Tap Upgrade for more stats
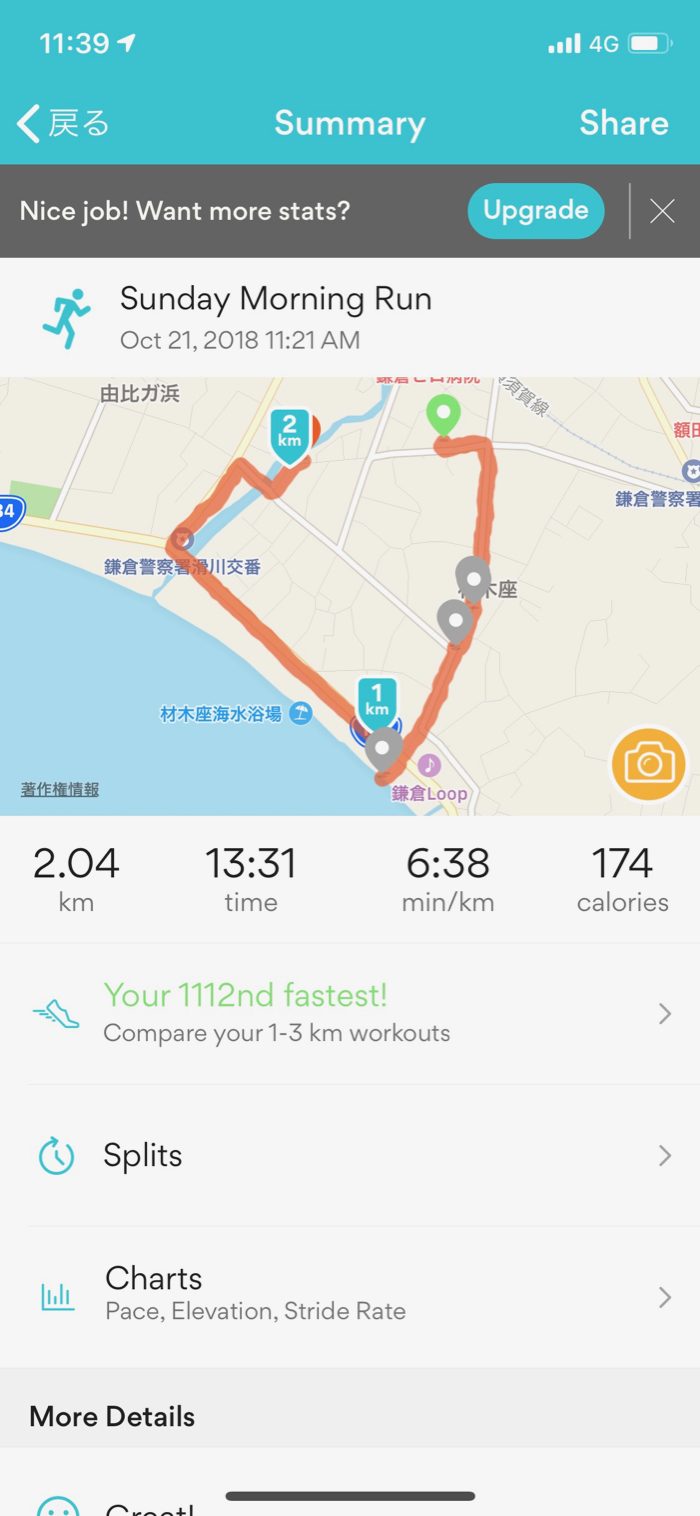 (535, 211)
